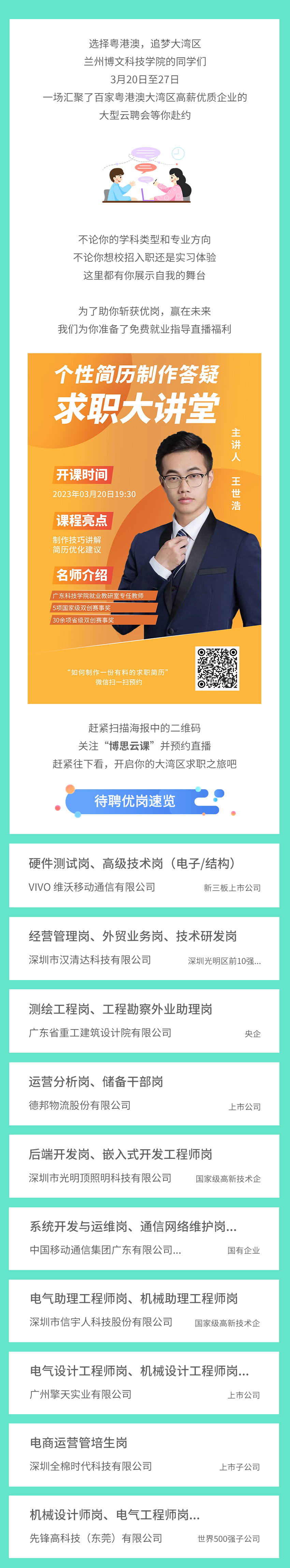Screen dimensions: 290x1568
Task: View the 先锋高科技(东莞) job listing
Action: (x=144, y=1526)
